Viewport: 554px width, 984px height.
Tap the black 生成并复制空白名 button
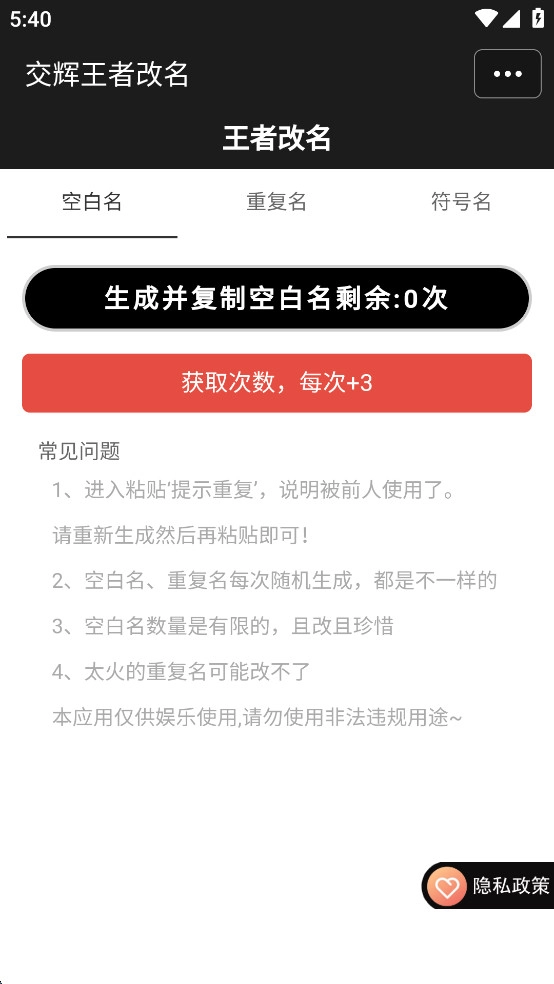pyautogui.click(x=277, y=298)
